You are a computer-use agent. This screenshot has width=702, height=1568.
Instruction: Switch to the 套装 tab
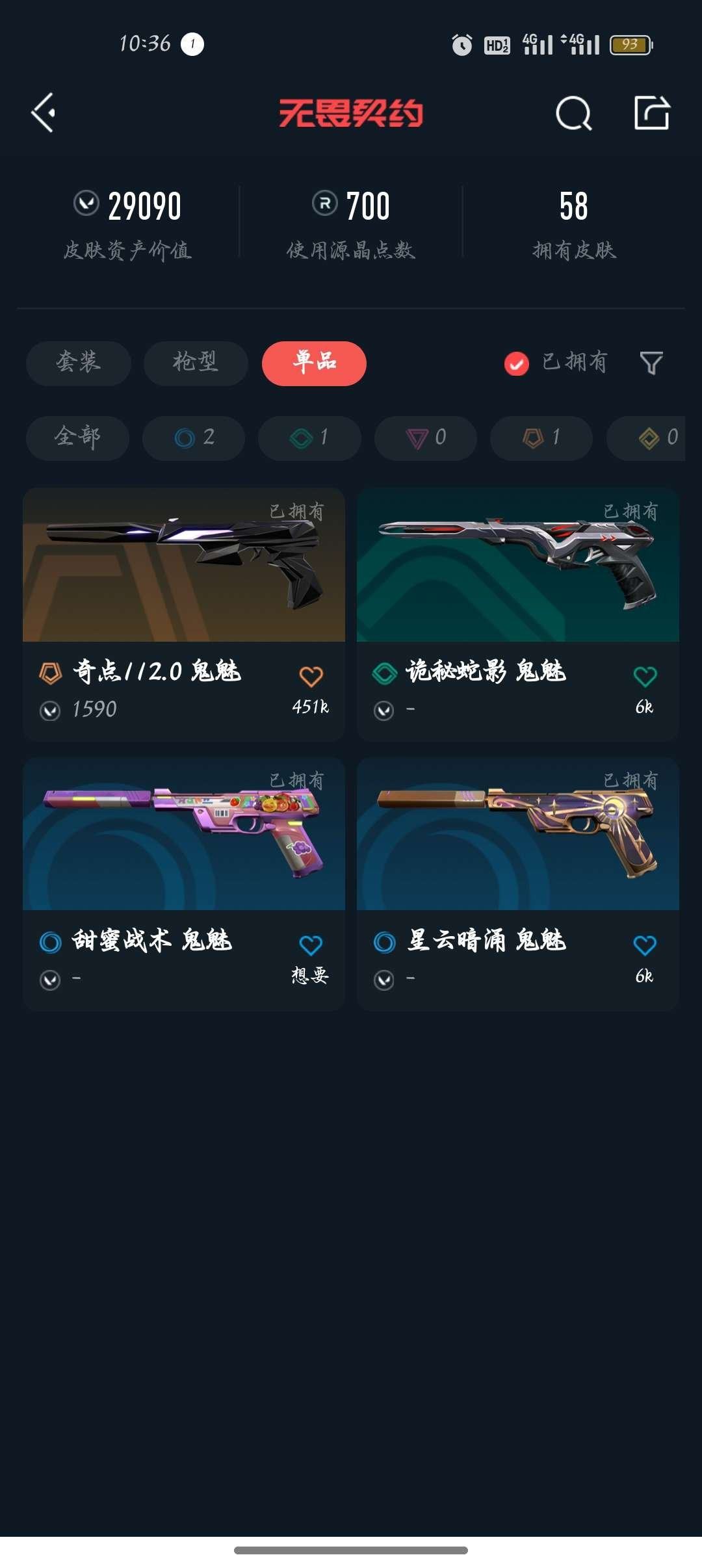coord(79,363)
